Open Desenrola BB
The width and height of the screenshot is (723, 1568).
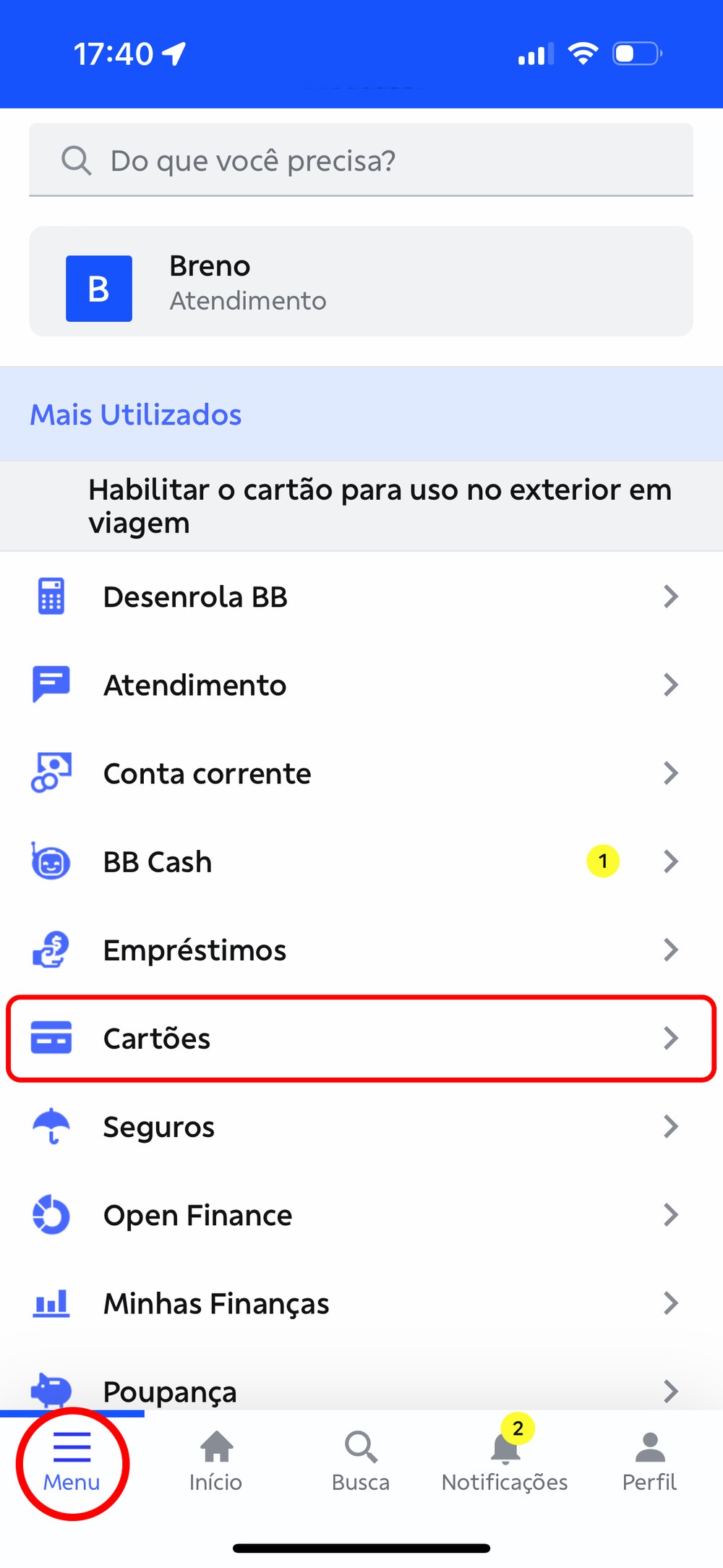pos(360,597)
